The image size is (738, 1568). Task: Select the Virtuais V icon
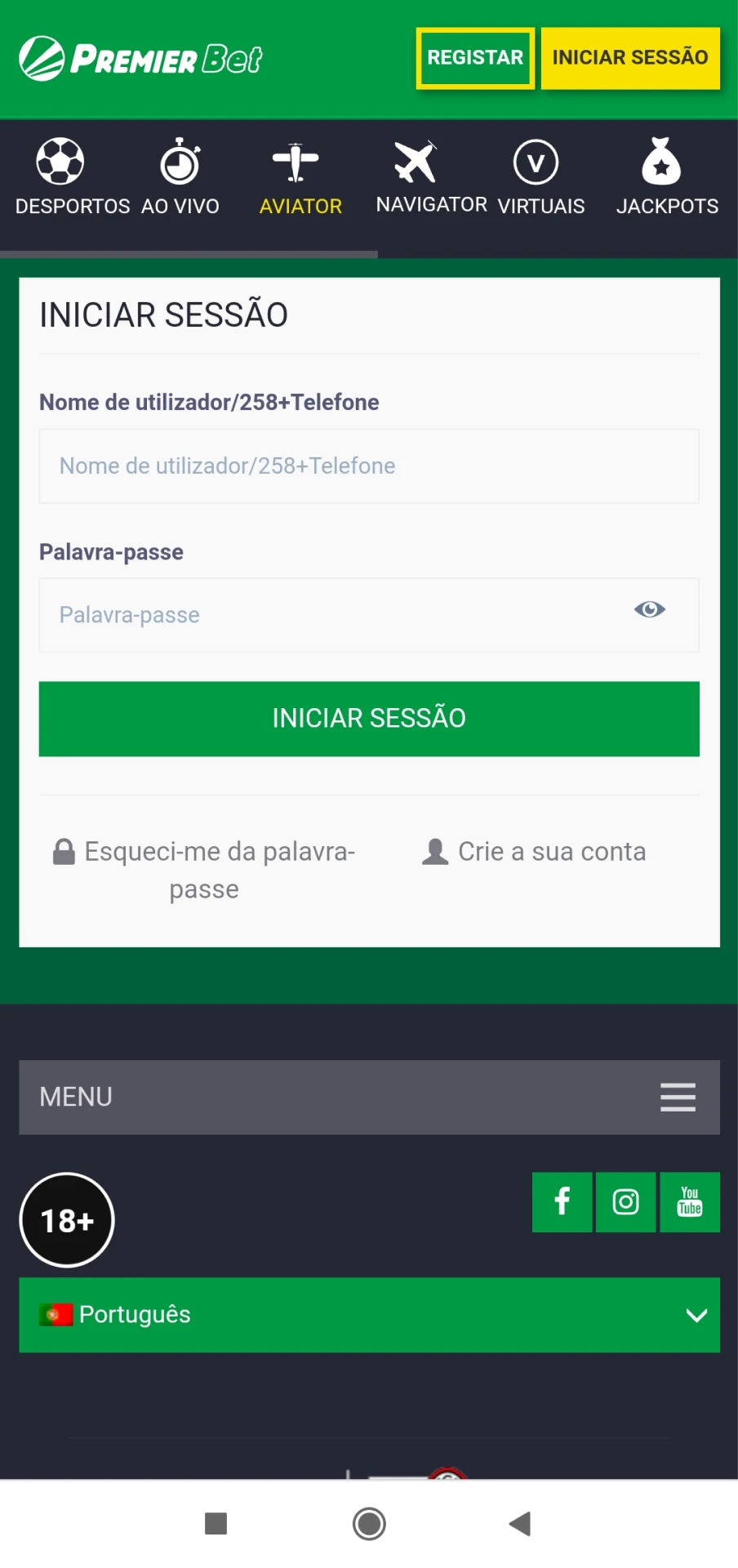[x=536, y=163]
